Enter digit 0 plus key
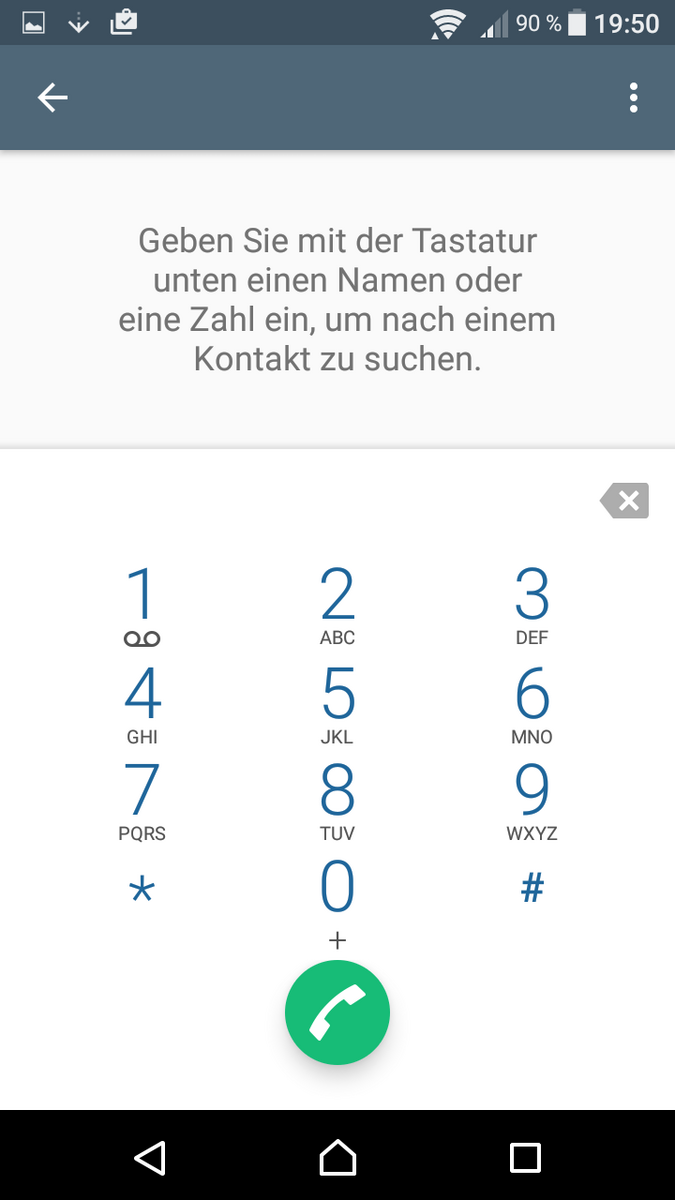Image resolution: width=675 pixels, height=1200 pixels. 337,900
